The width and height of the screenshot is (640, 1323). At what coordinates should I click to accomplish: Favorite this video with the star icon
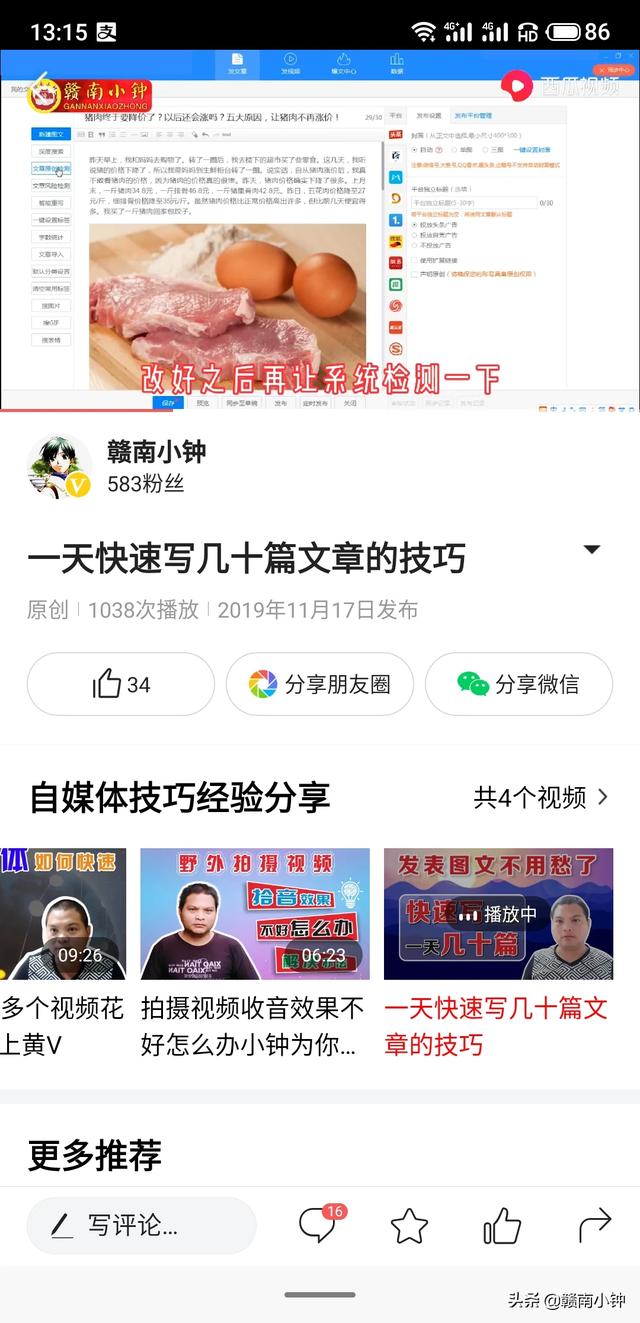(x=409, y=1225)
